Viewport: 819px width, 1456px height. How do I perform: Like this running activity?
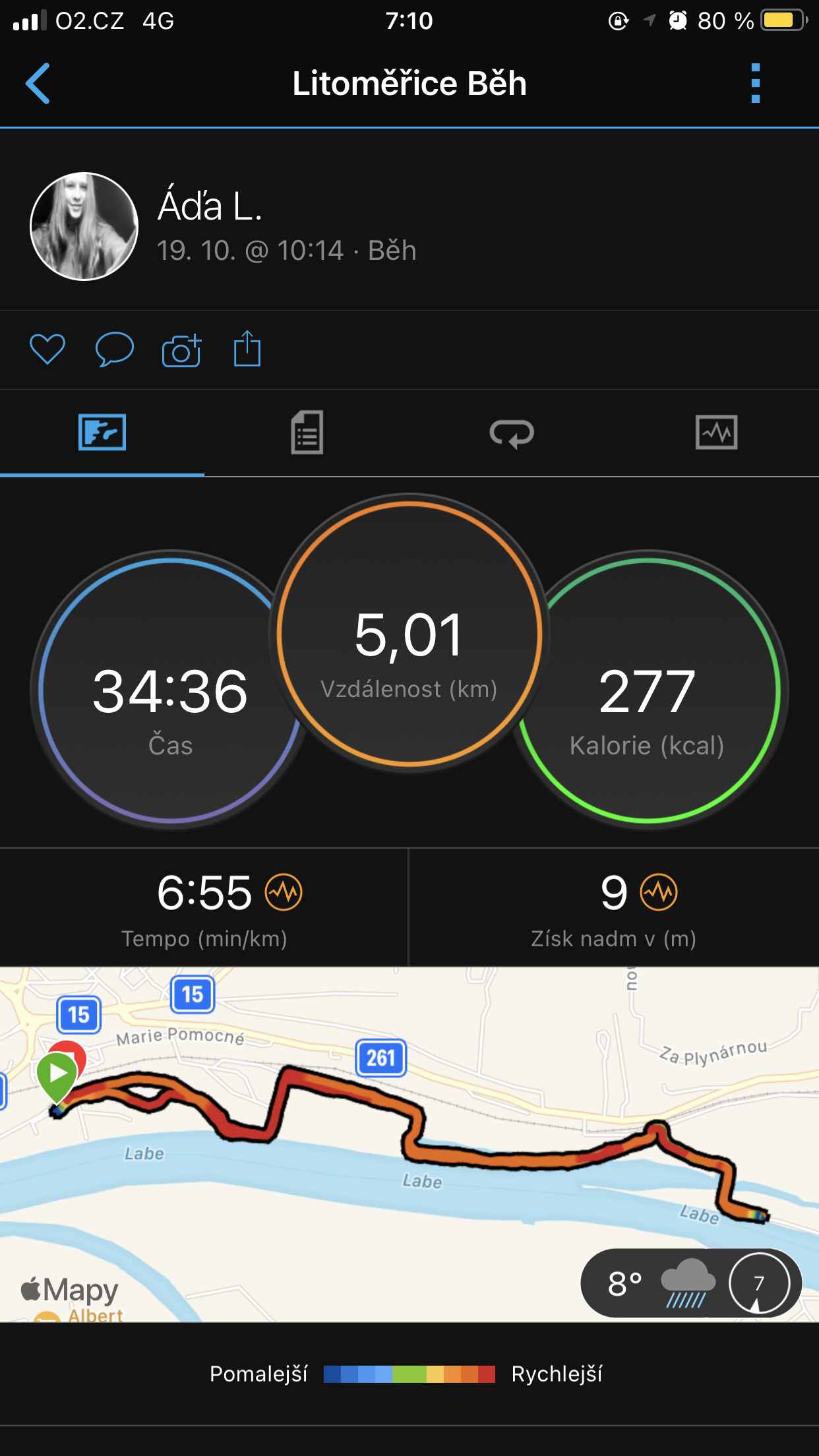(47, 349)
